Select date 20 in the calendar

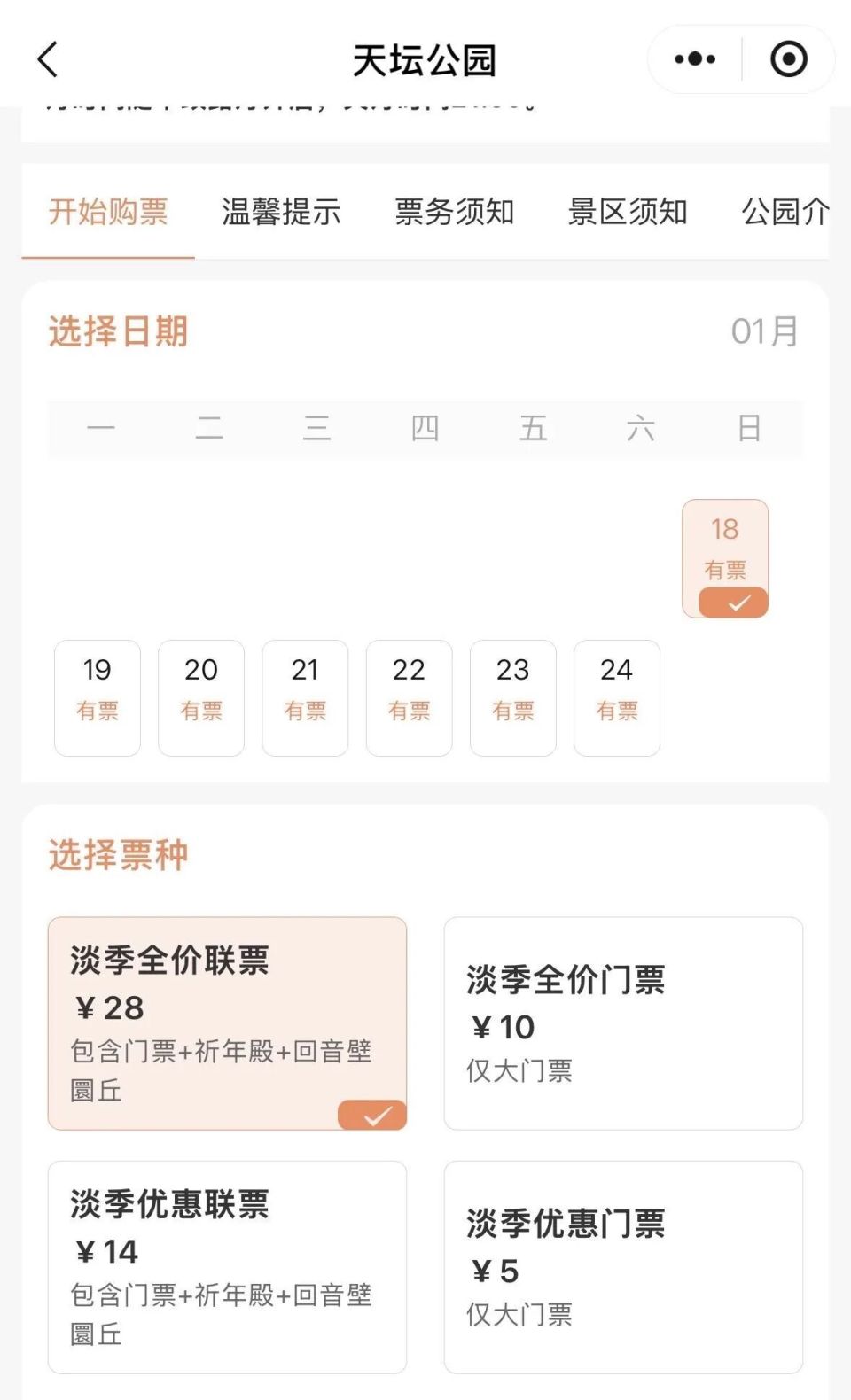point(200,696)
